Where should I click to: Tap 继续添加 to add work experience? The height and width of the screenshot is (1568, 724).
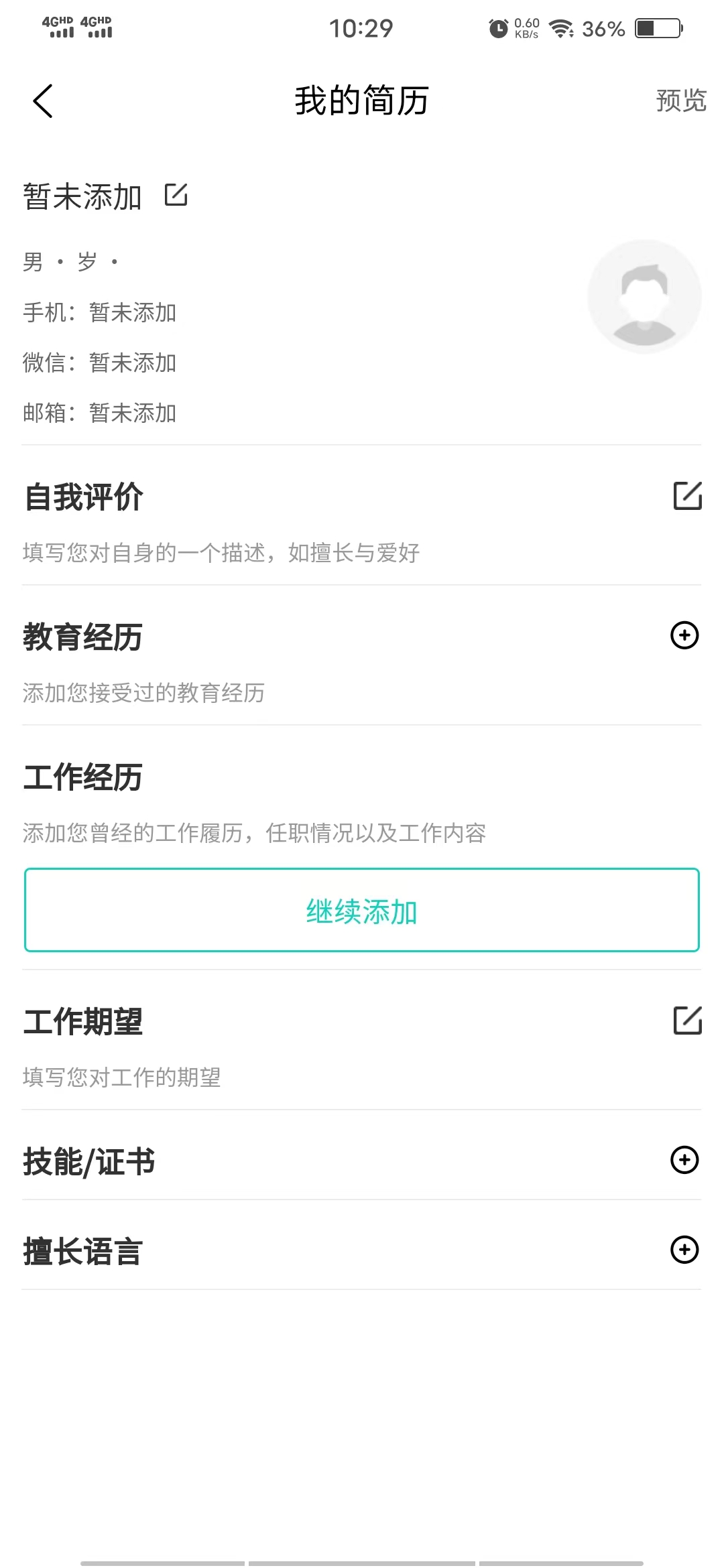[x=362, y=911]
